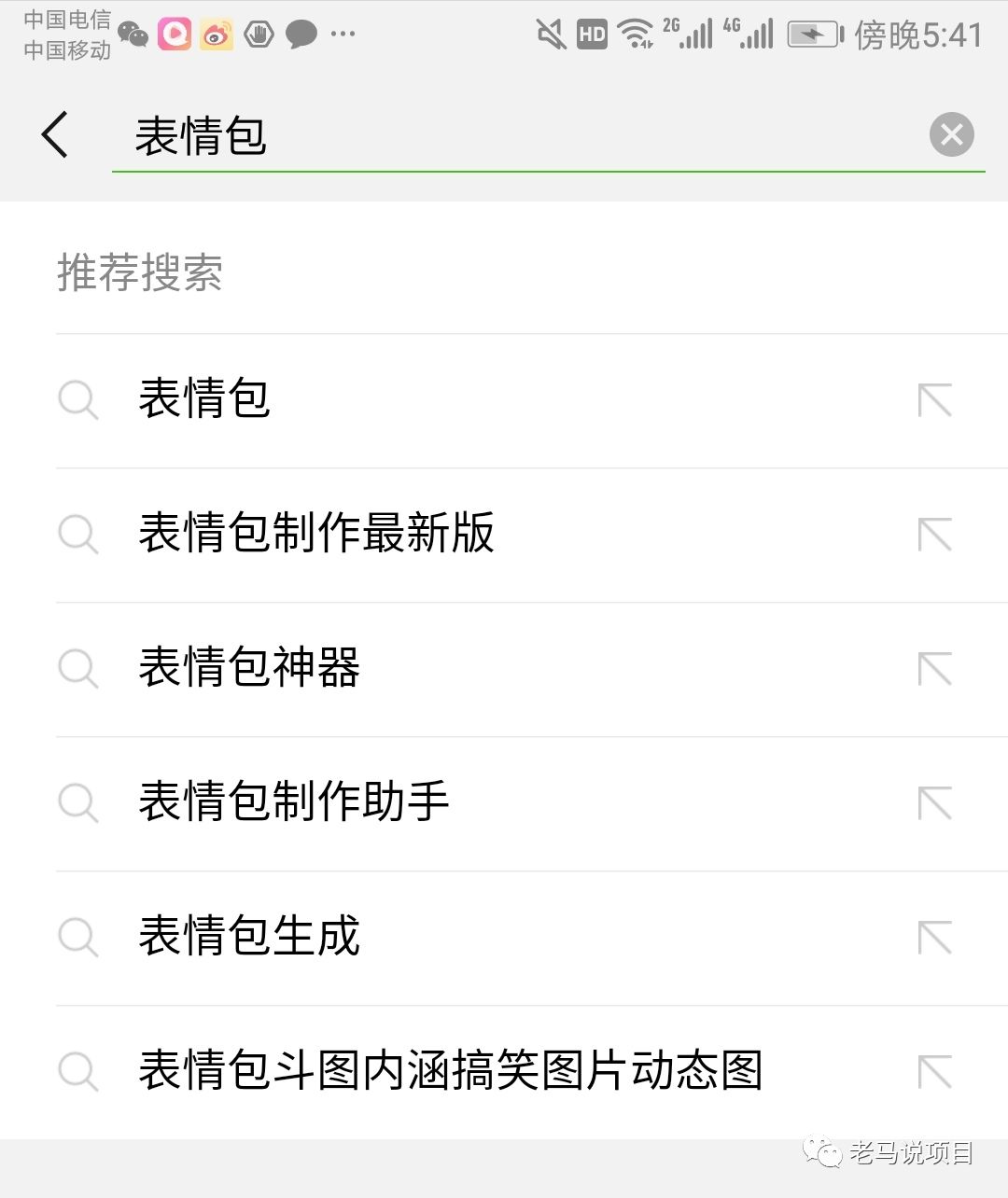Select the suggestion 表情包斗图内涵搞笑图片动态图

(x=451, y=1073)
